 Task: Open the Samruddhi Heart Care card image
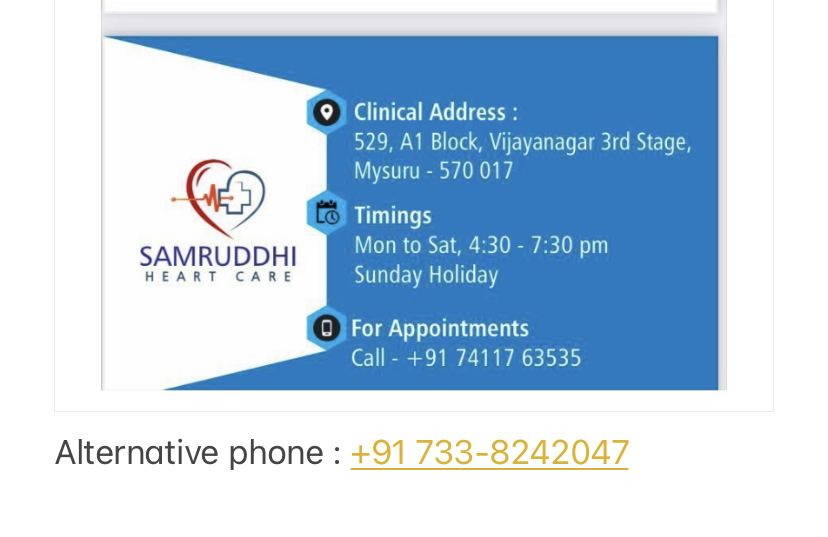click(413, 213)
